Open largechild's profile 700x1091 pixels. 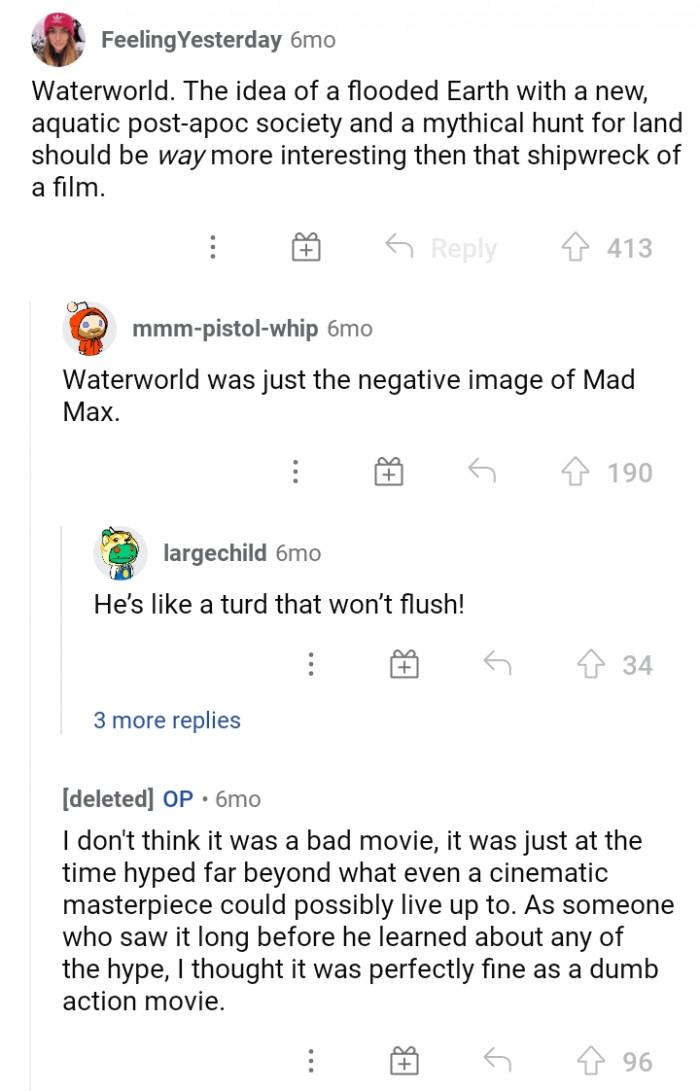[214, 553]
